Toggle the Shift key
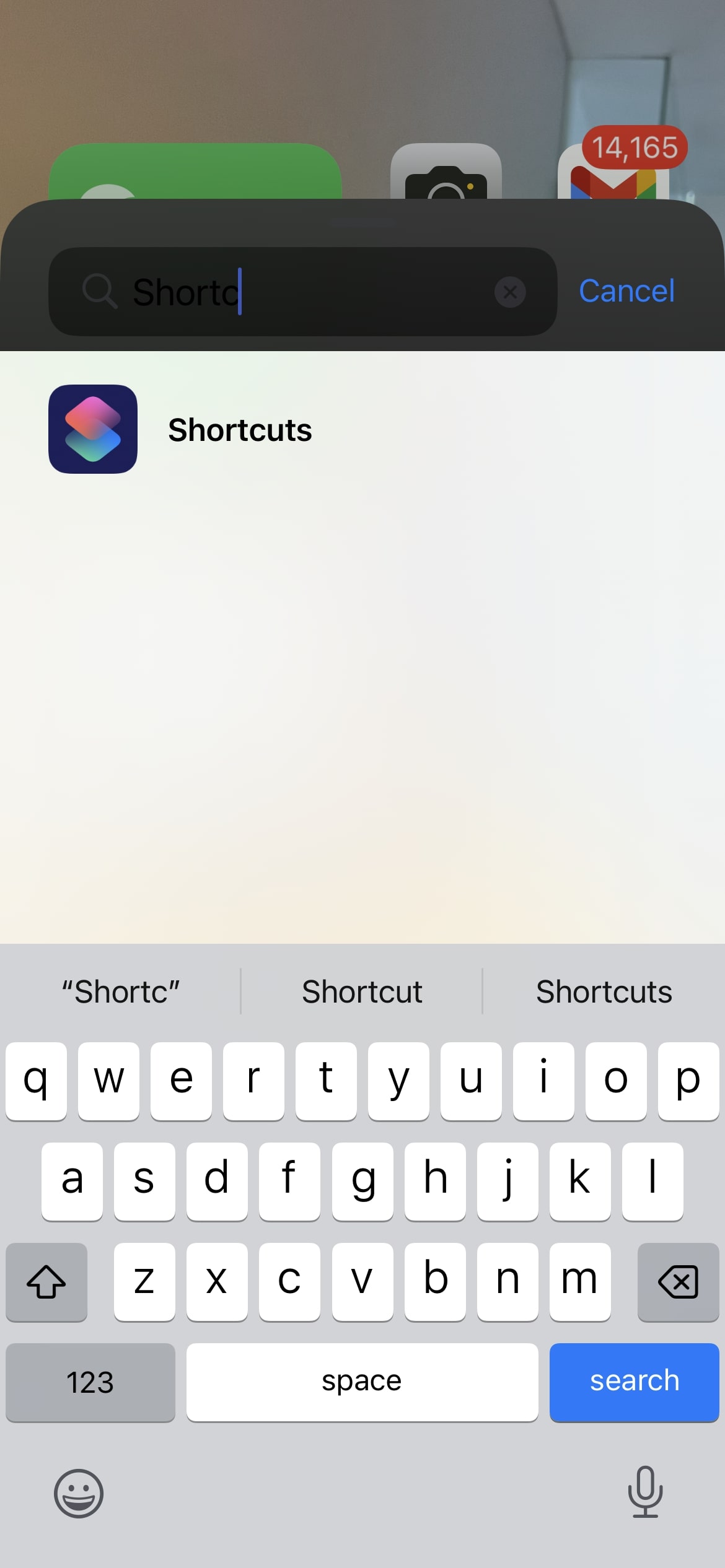 tap(46, 1281)
